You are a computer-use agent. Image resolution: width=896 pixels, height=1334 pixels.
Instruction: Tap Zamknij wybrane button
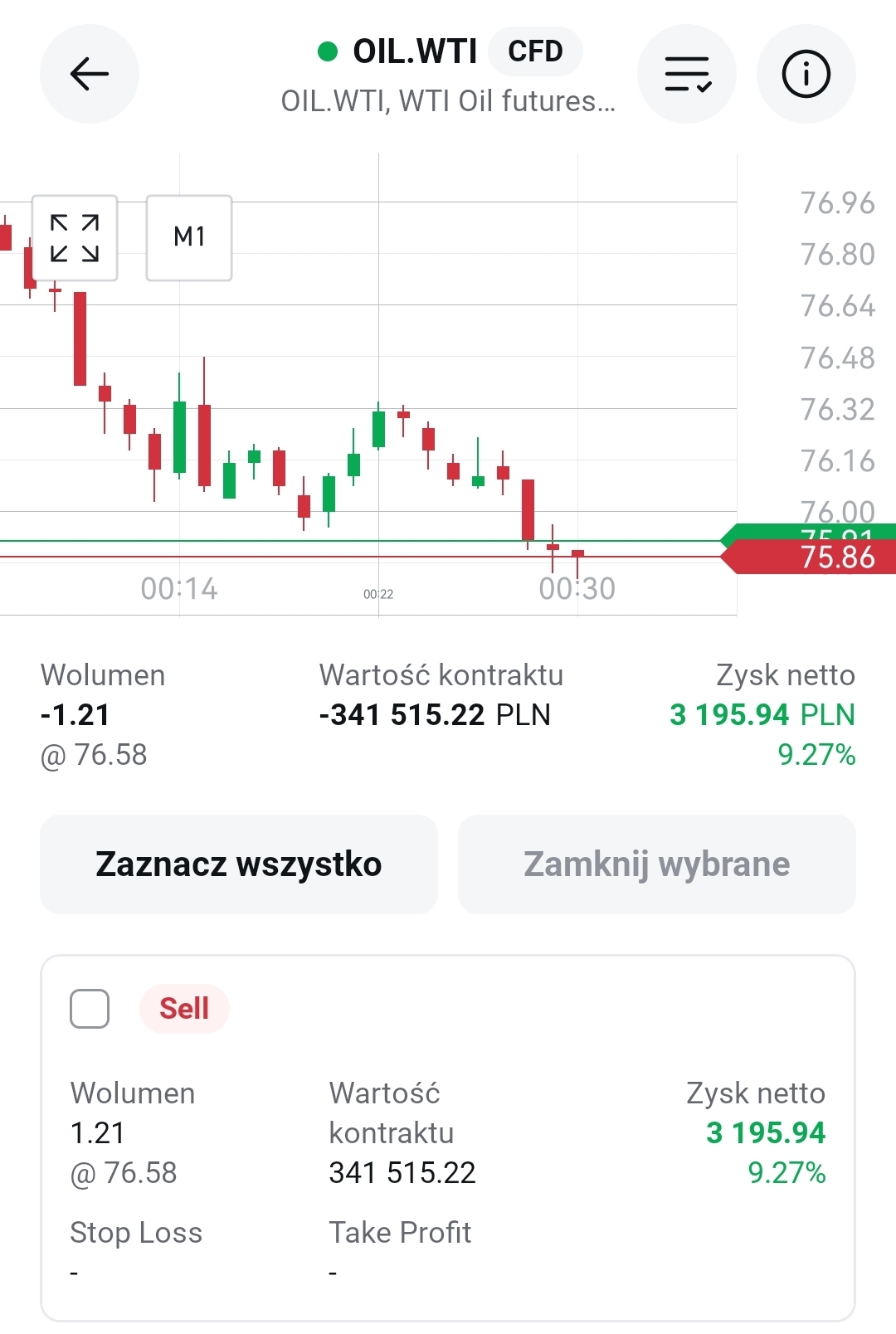656,864
